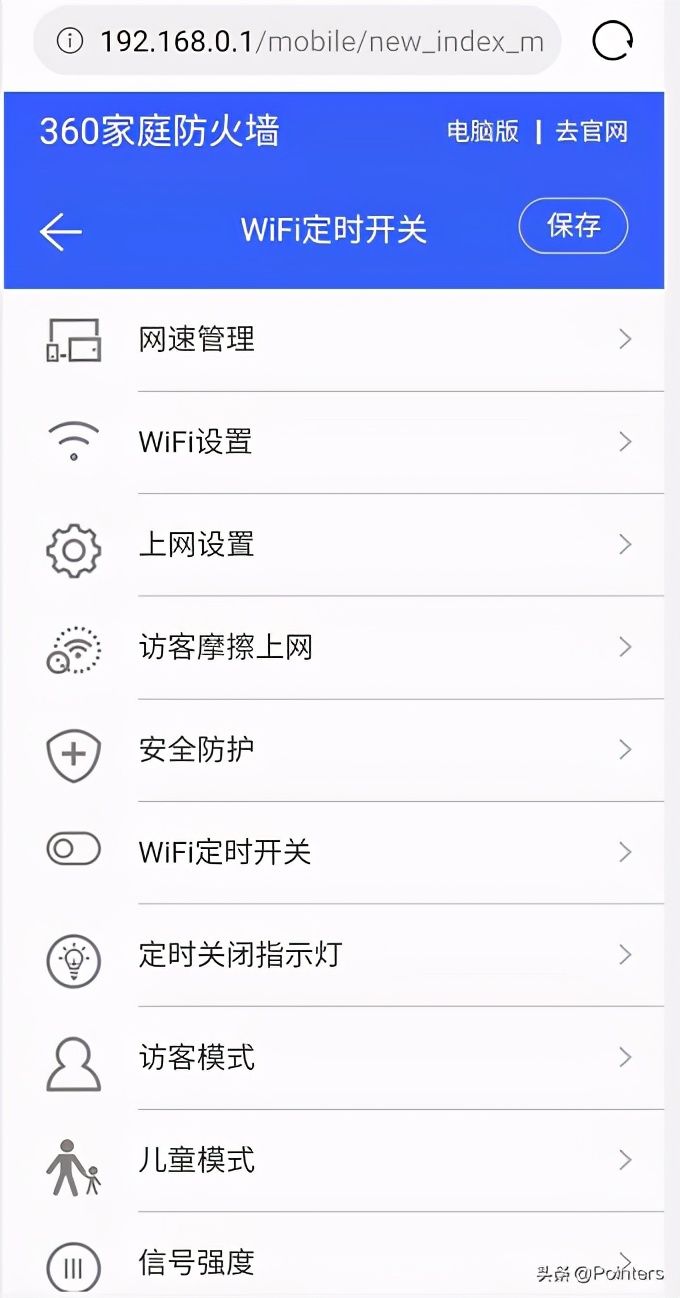680x1298 pixels.
Task: Open 定时关闭指示灯 settings
Action: [x=340, y=955]
